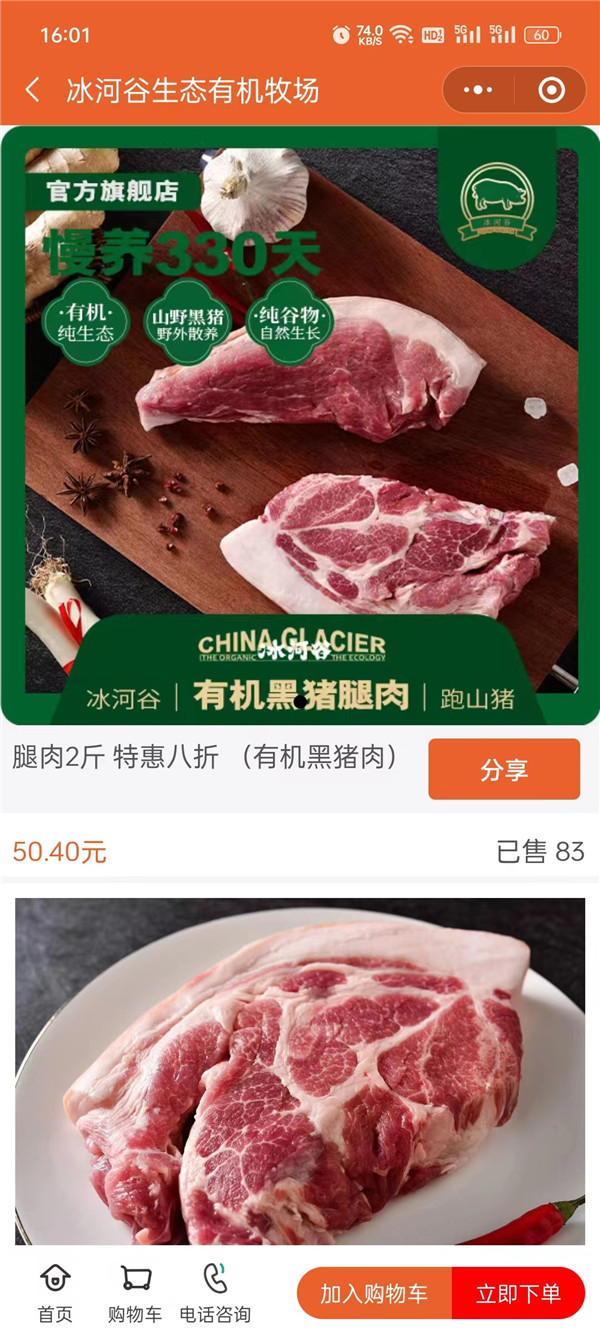This screenshot has height=1340, width=600.
Task: Tap the 分享 share button
Action: [x=504, y=769]
